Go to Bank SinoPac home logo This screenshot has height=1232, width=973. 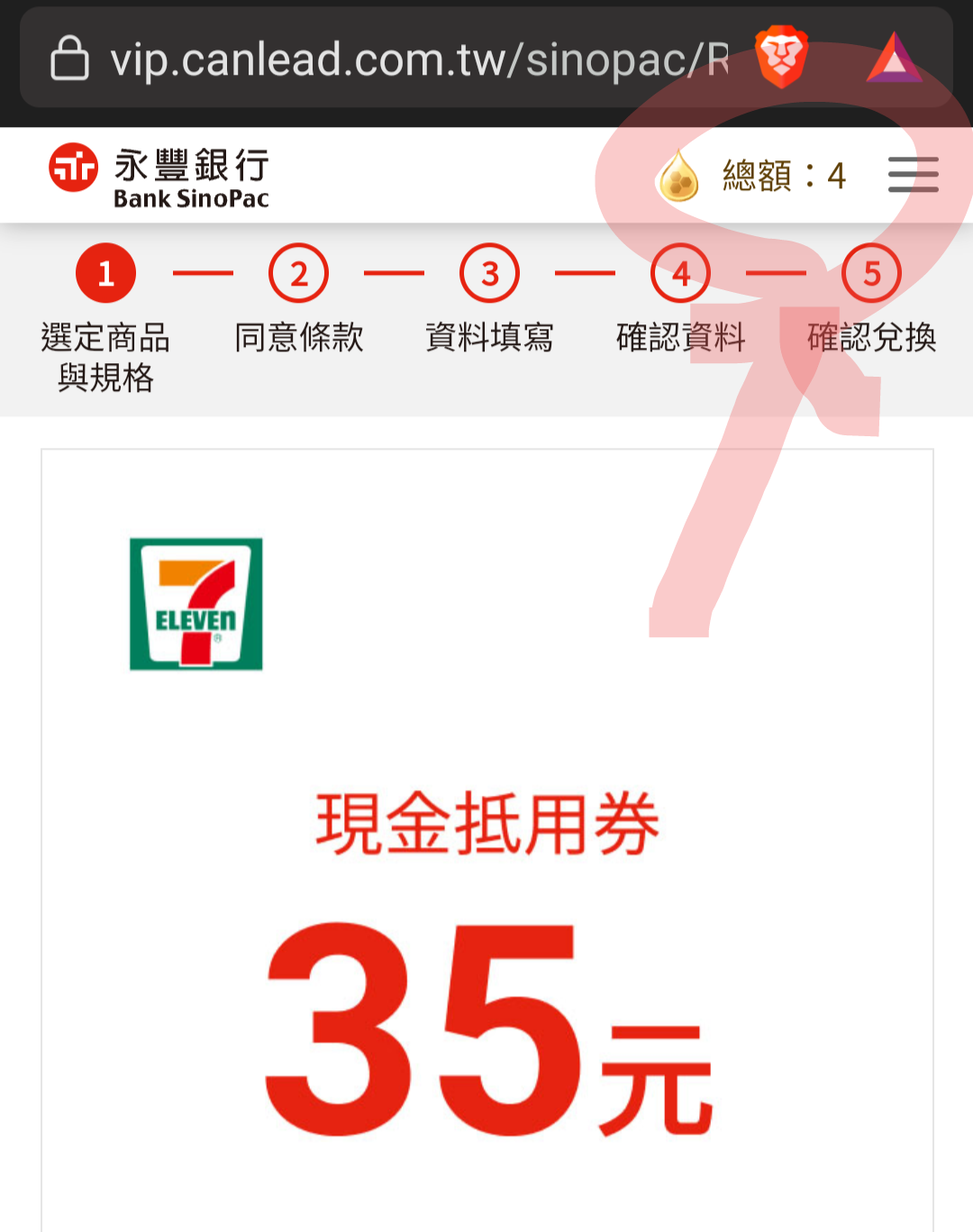[x=160, y=175]
